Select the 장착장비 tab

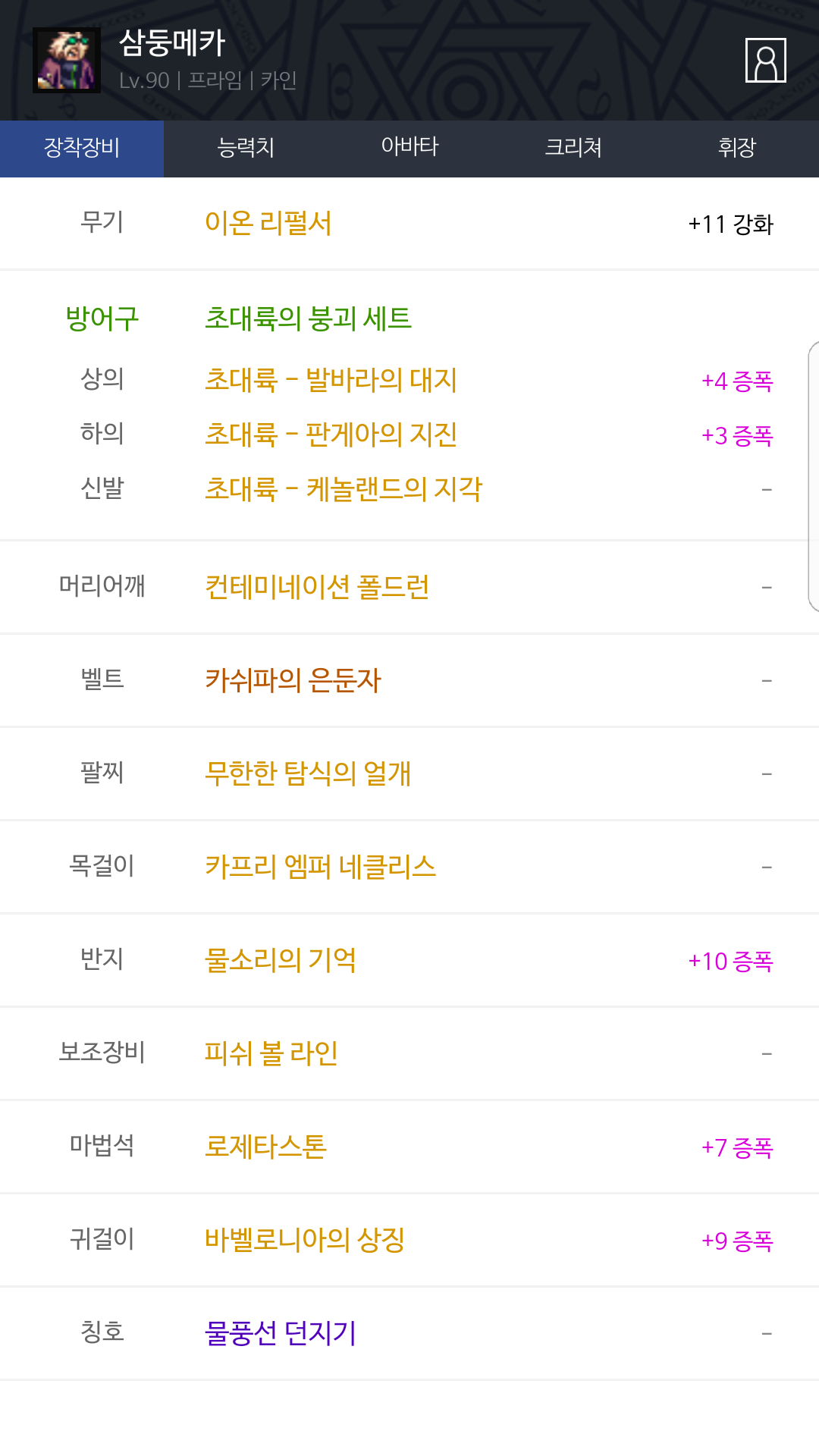coord(82,148)
